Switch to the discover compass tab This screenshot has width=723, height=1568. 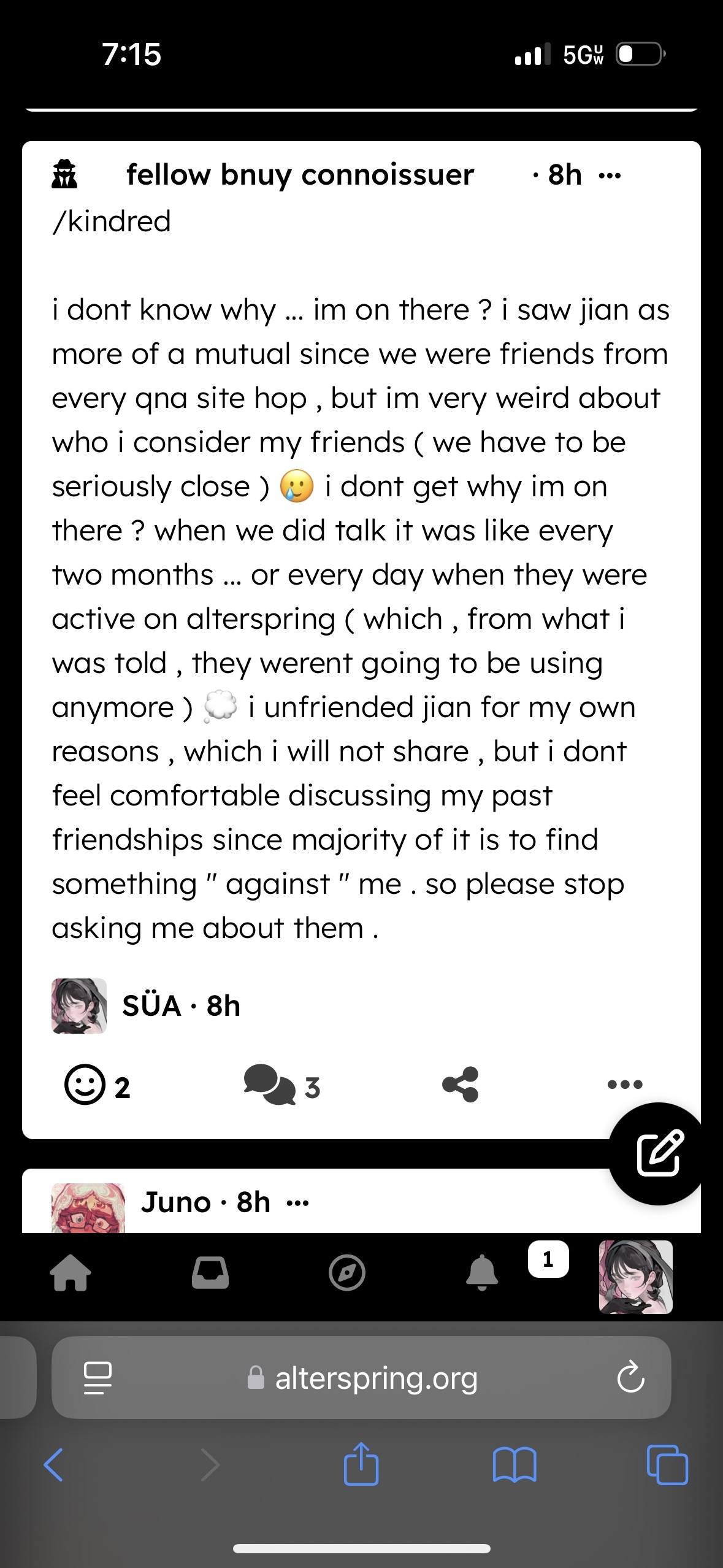347,1273
